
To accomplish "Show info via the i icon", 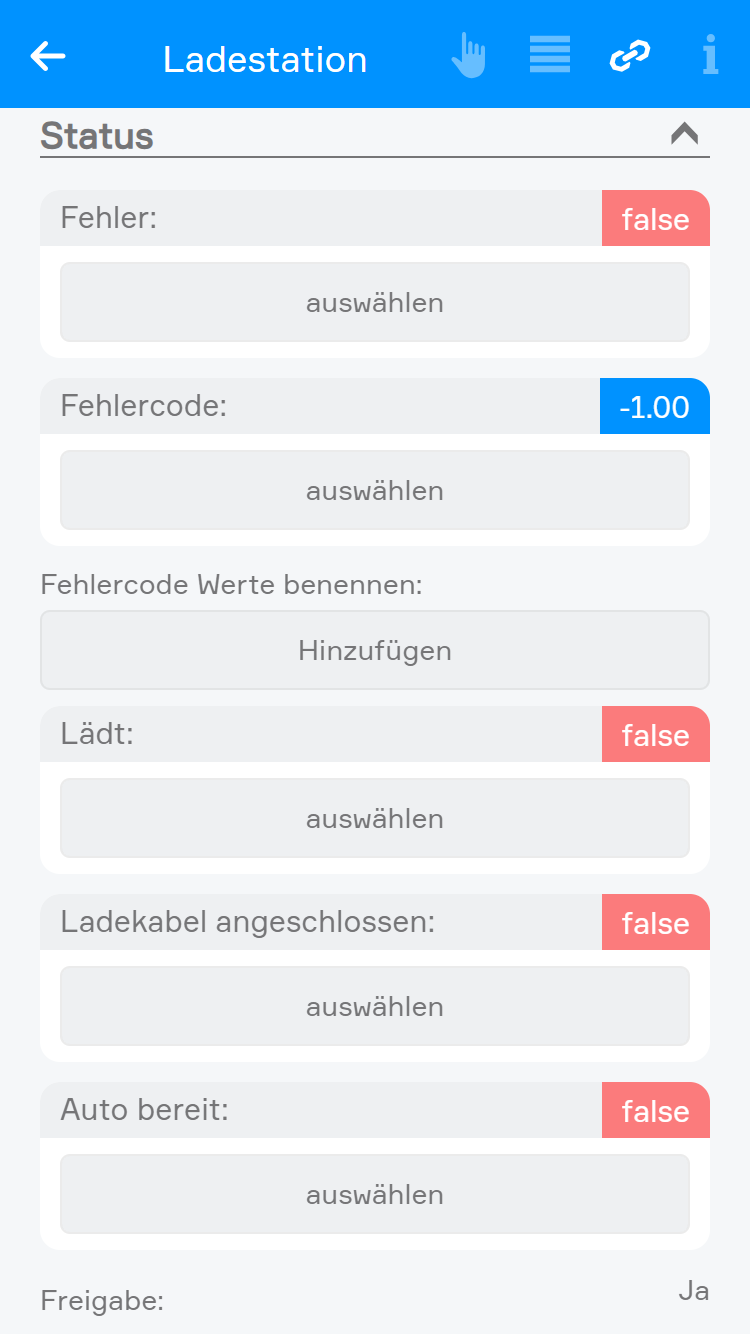I will [x=710, y=56].
